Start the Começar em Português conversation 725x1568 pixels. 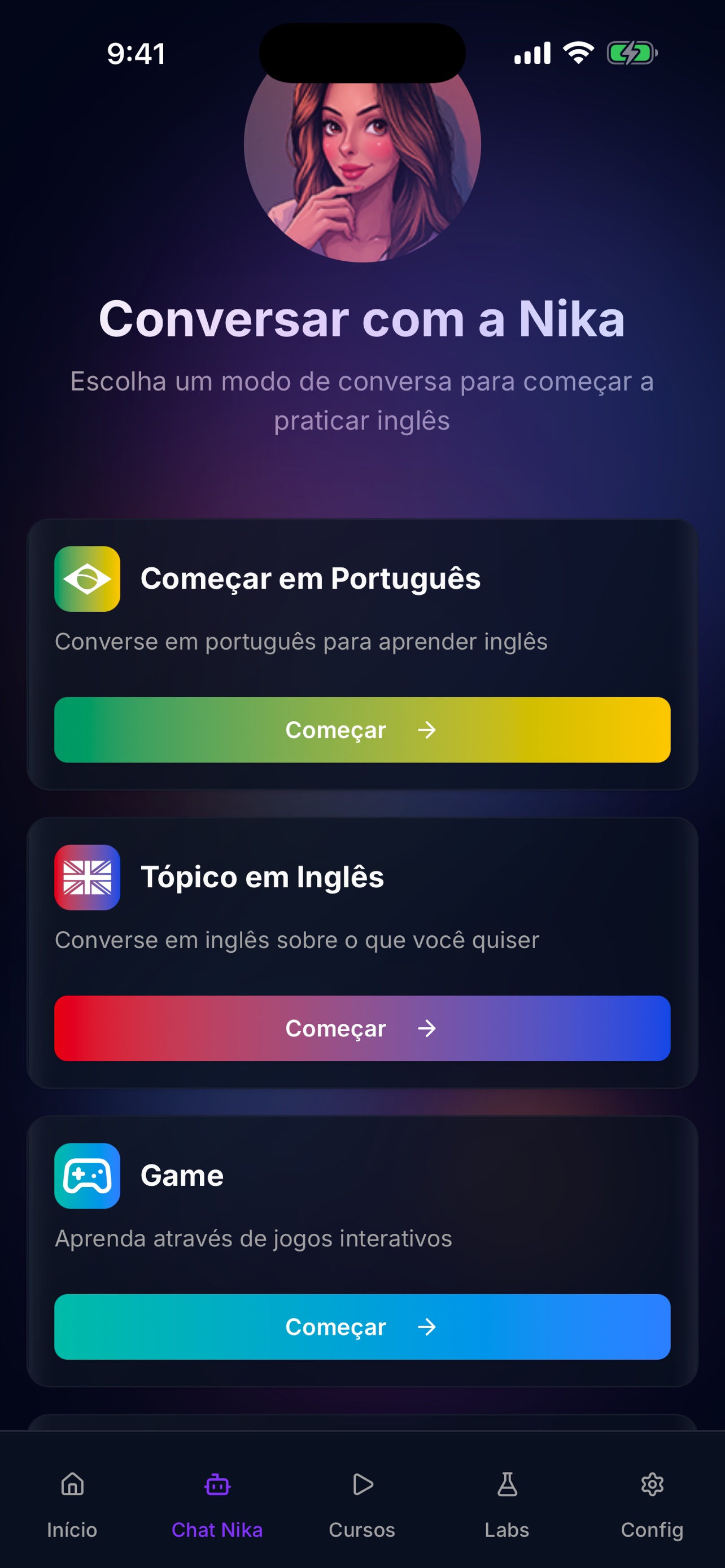pyautogui.click(x=362, y=729)
